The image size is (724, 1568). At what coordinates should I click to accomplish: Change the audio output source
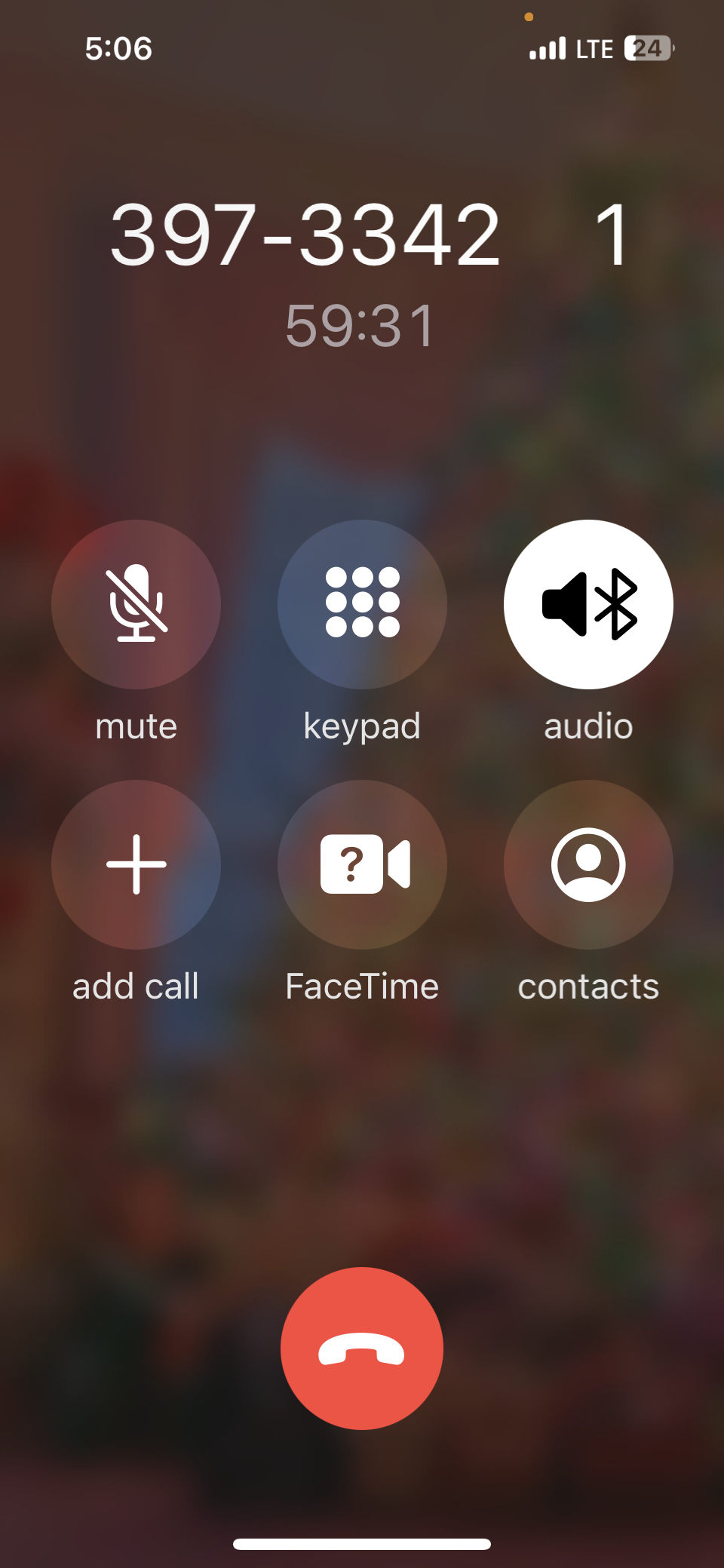pyautogui.click(x=588, y=604)
